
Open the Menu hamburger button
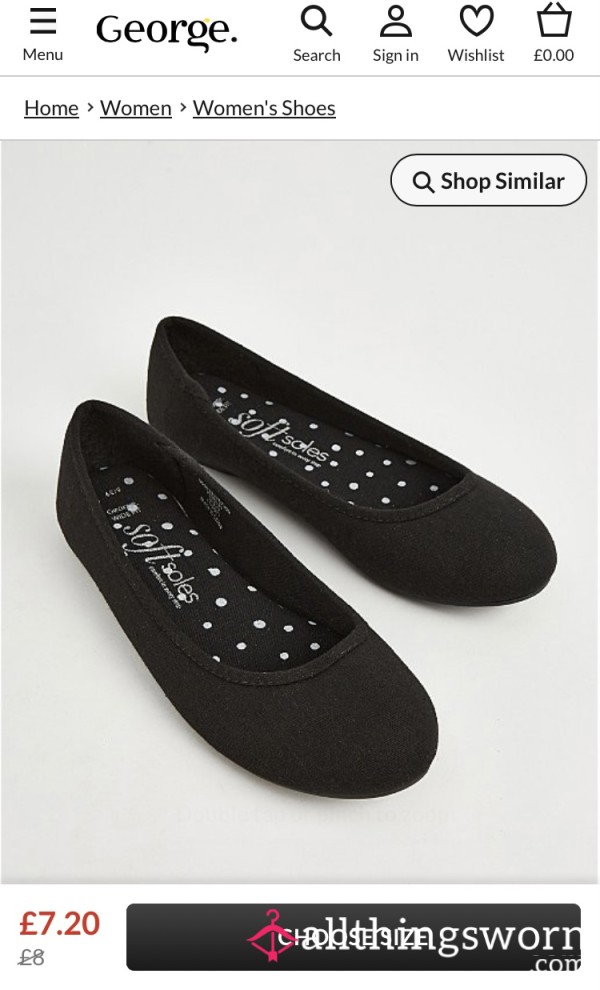43,35
